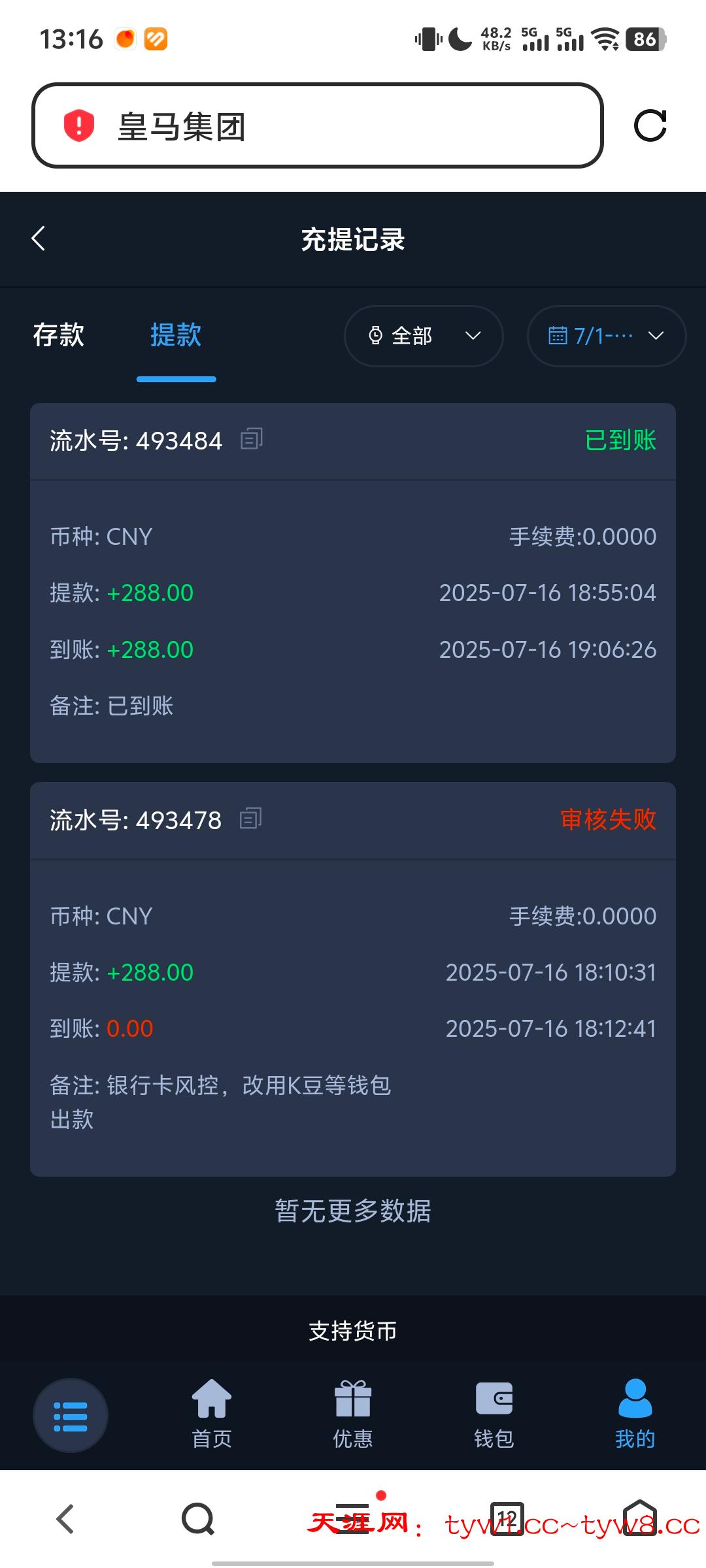Select the 提款 tab

point(176,335)
